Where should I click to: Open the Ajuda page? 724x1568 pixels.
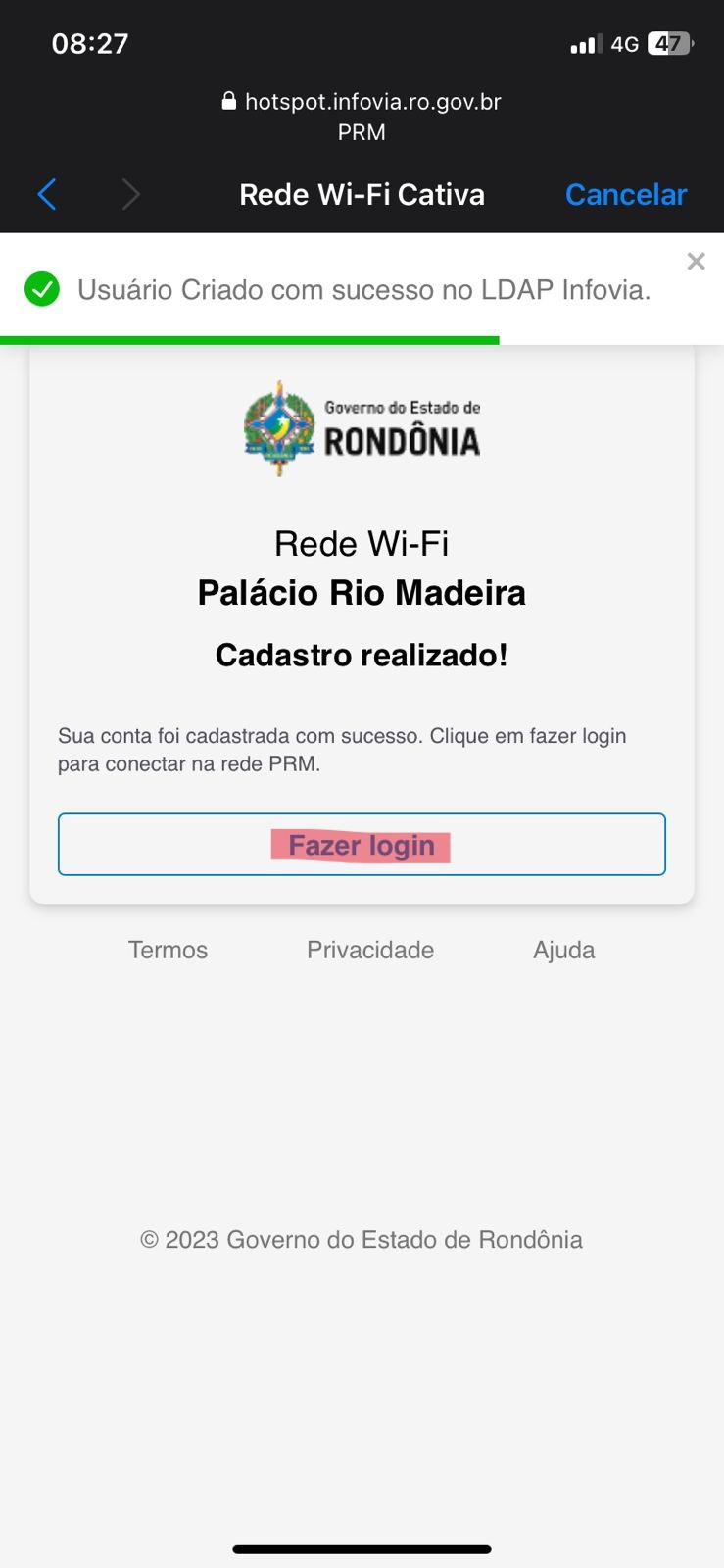564,949
